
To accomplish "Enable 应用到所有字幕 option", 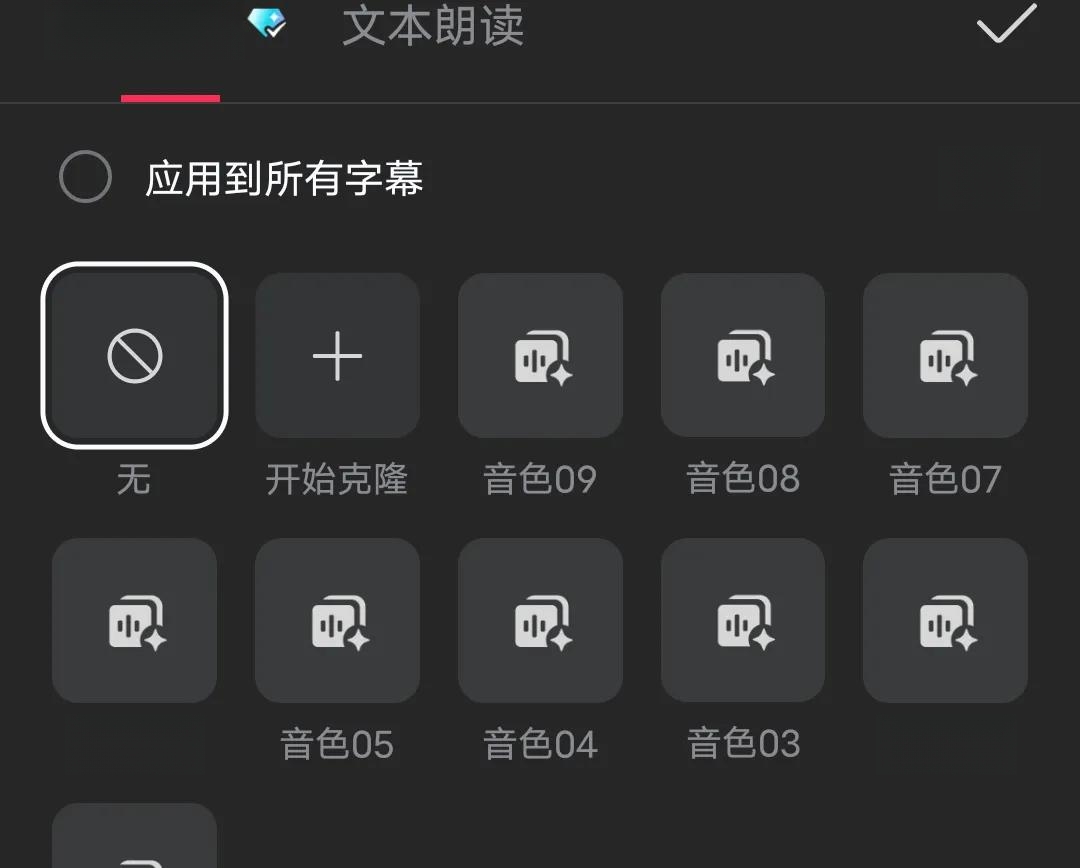I will (x=86, y=177).
